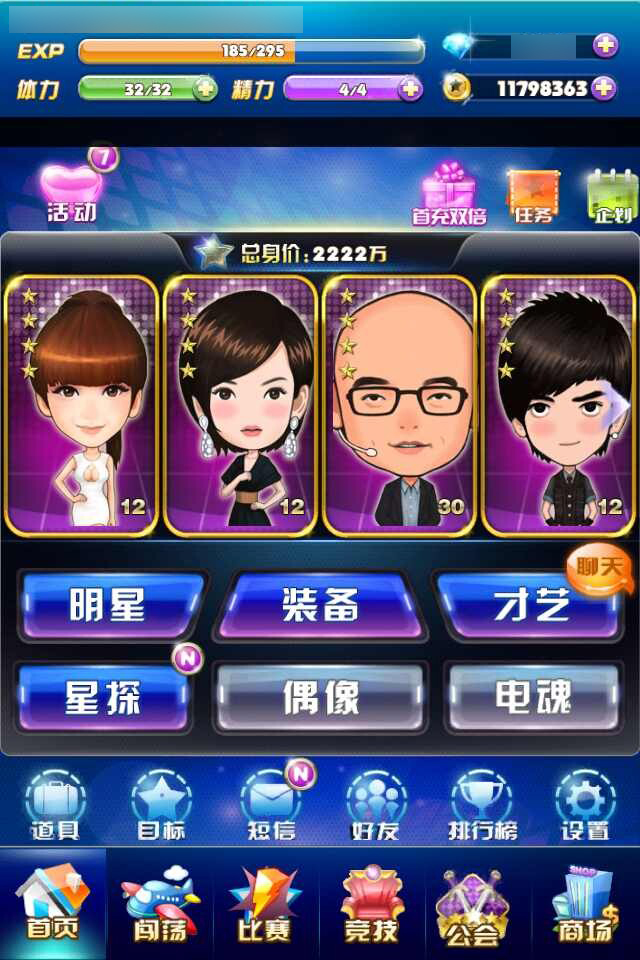Open the 明星 stars button

[x=108, y=605]
